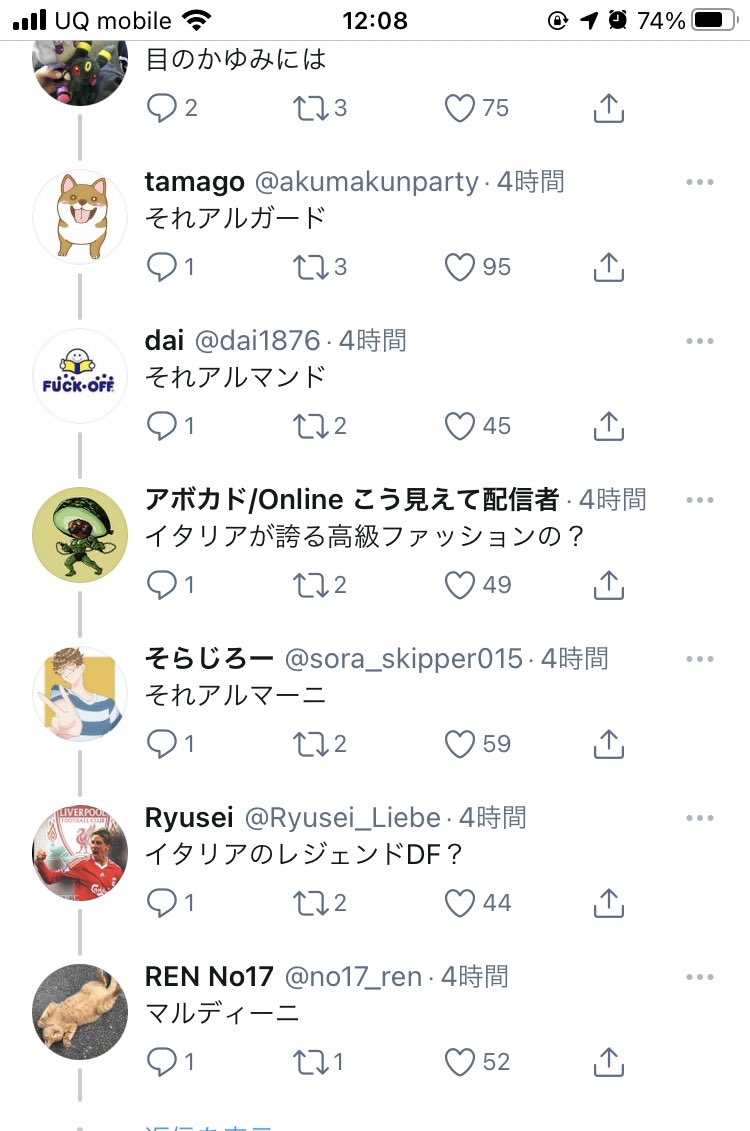The height and width of the screenshot is (1131, 750).
Task: Share REN No17's tweet
Action: pyautogui.click(x=608, y=1062)
